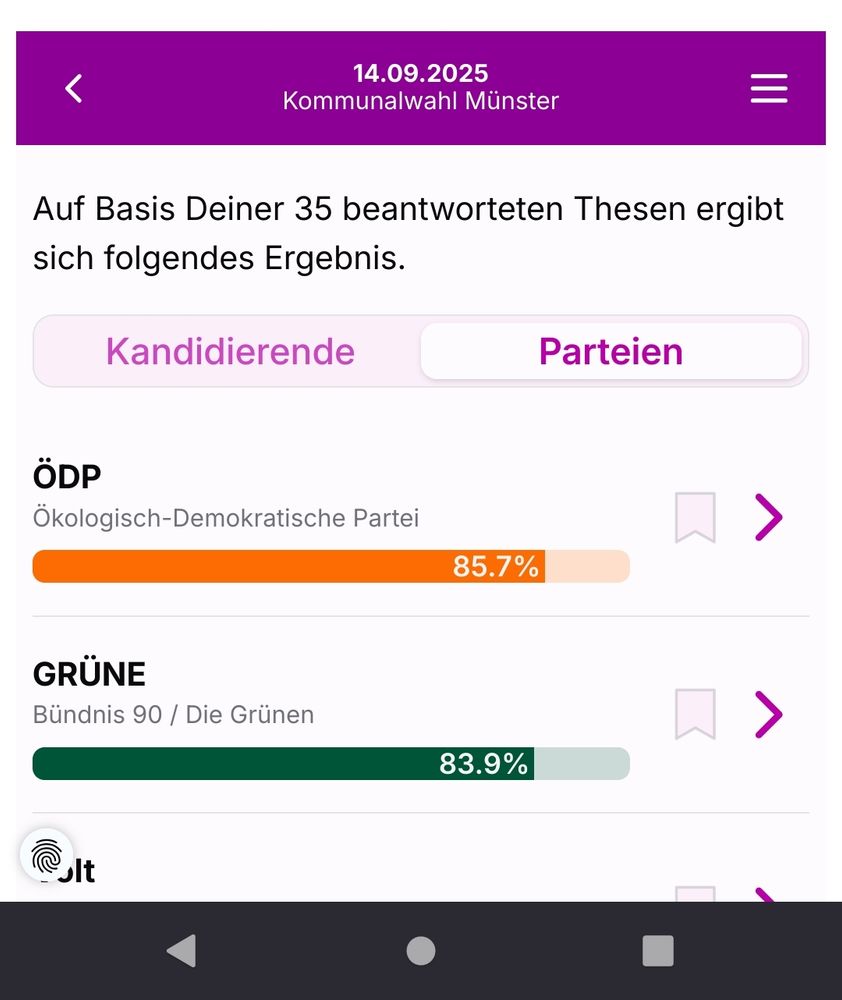842x1000 pixels.
Task: Tap the fingerprint privacy button
Action: [x=47, y=855]
